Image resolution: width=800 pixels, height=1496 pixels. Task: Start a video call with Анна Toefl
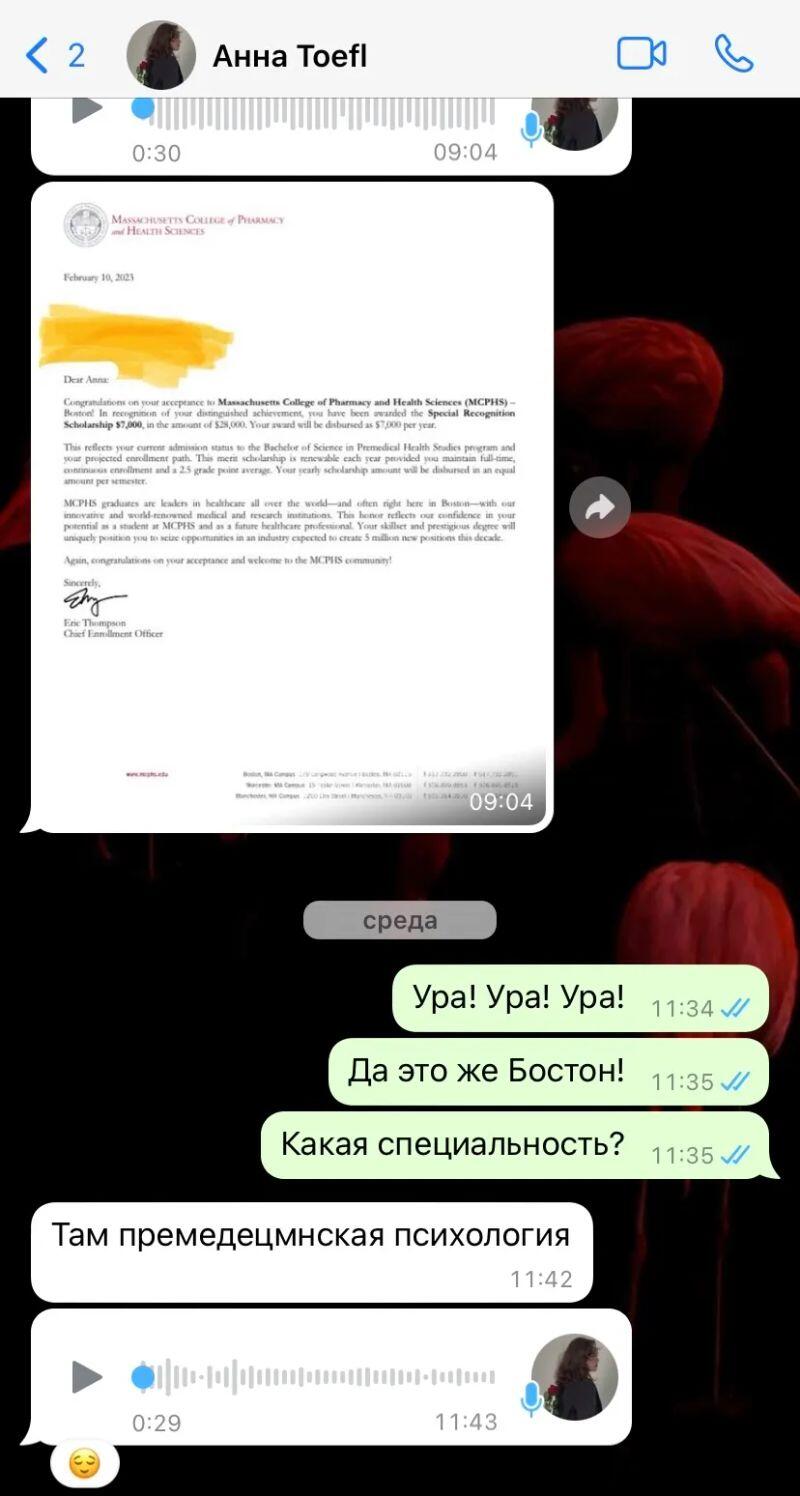[641, 54]
